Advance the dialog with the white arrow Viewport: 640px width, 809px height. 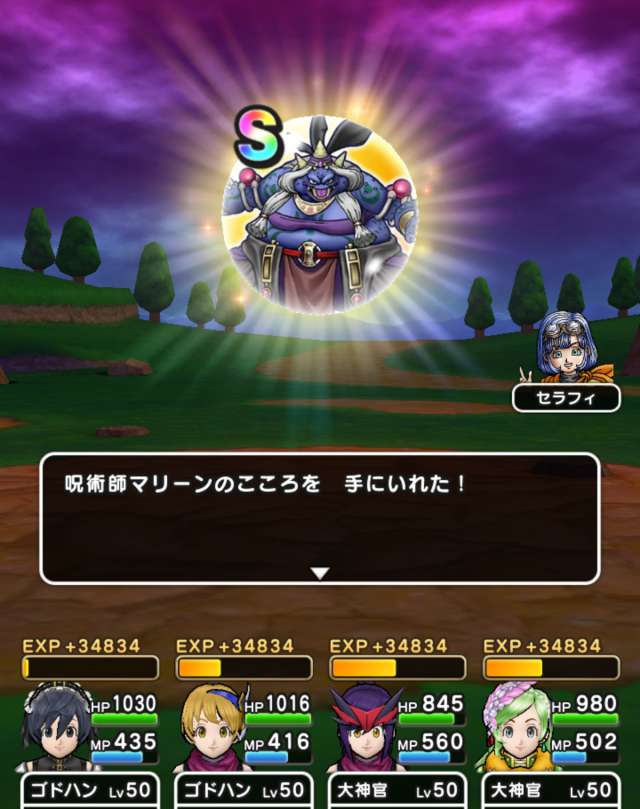coord(319,573)
